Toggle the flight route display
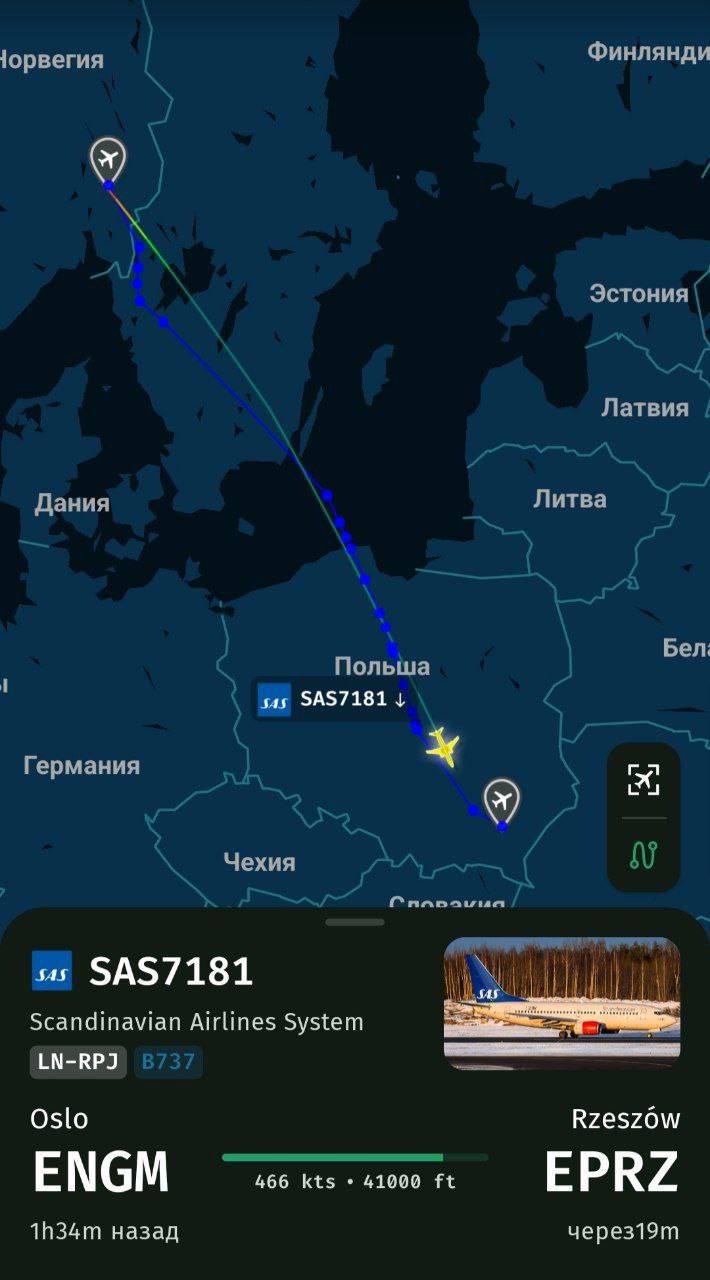This screenshot has width=710, height=1280. coord(643,854)
